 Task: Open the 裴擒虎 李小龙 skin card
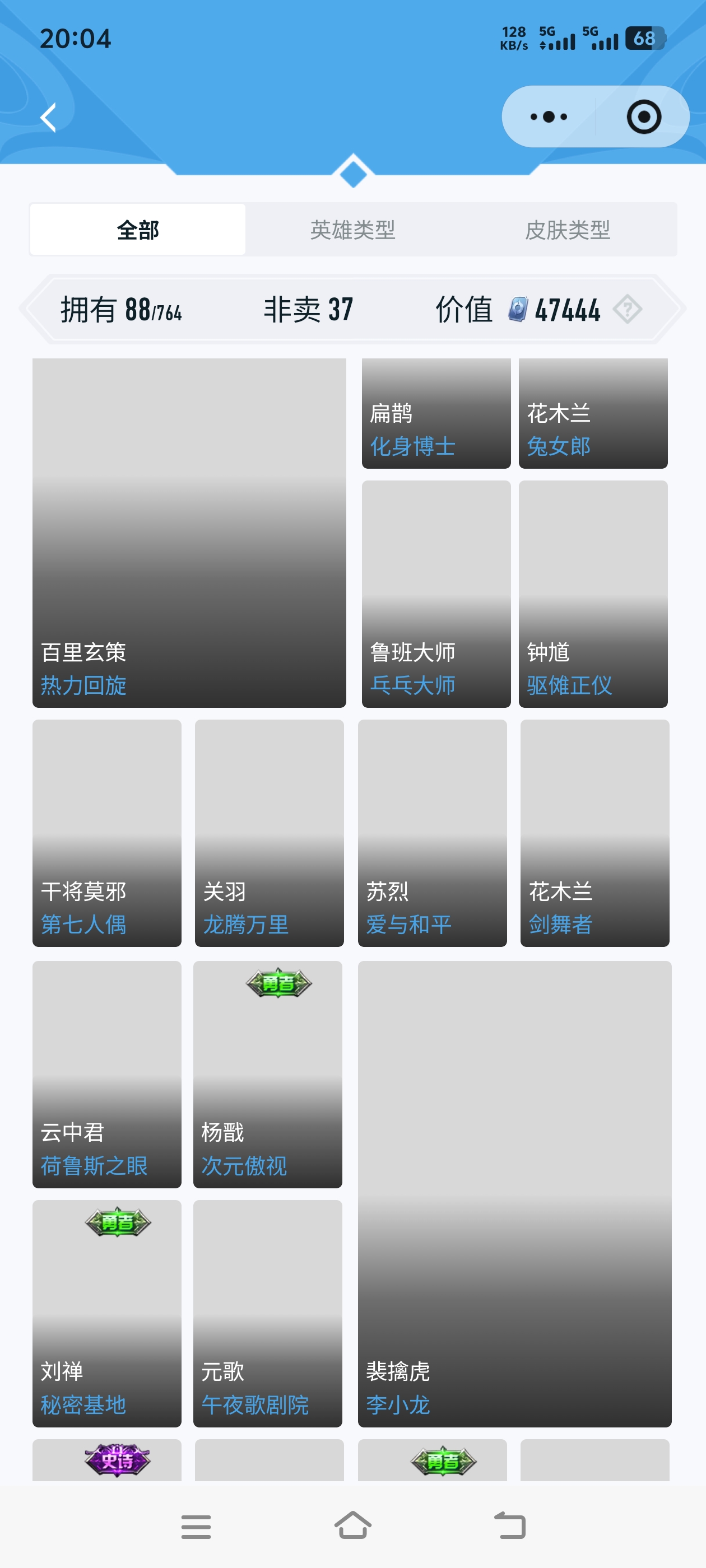click(x=514, y=1193)
